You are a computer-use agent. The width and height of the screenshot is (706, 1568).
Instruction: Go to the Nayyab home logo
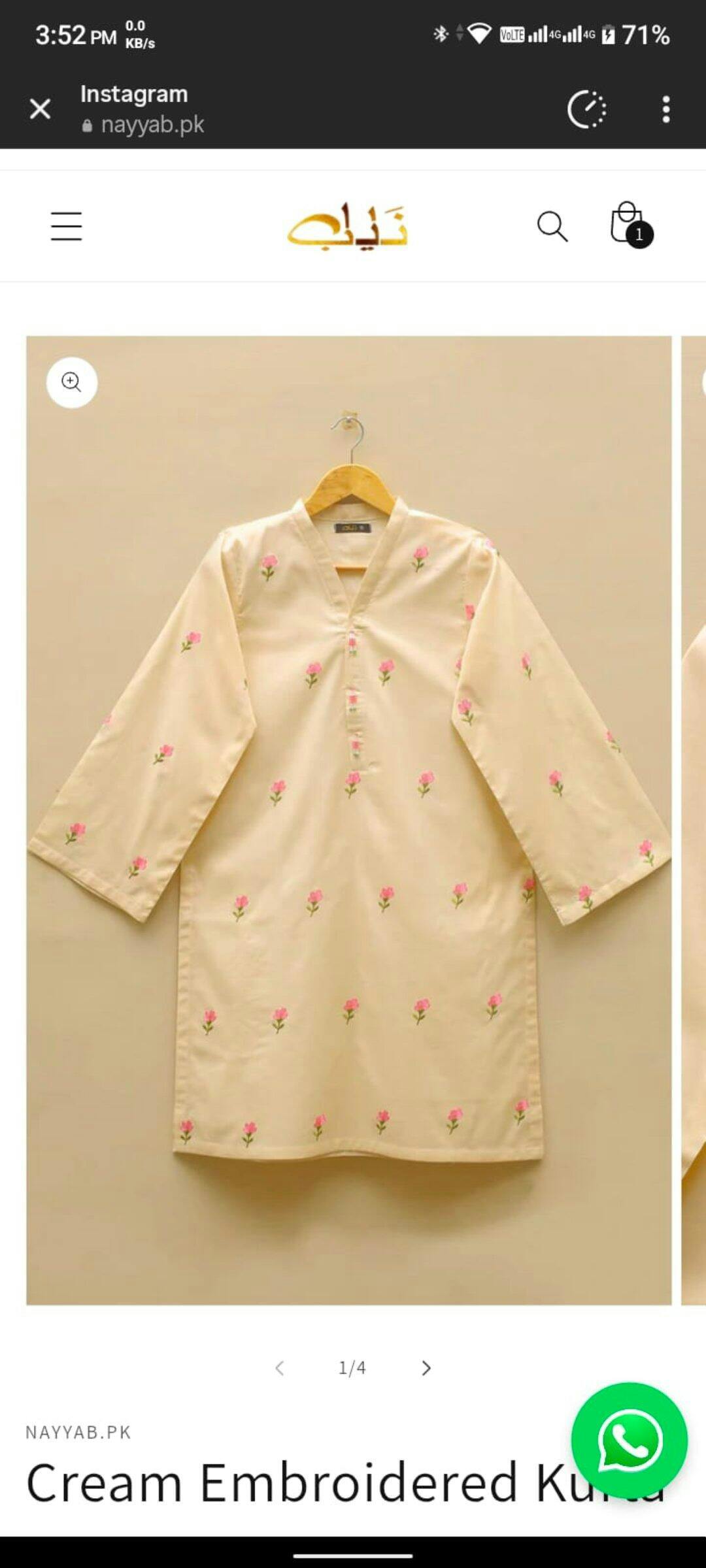(x=347, y=227)
